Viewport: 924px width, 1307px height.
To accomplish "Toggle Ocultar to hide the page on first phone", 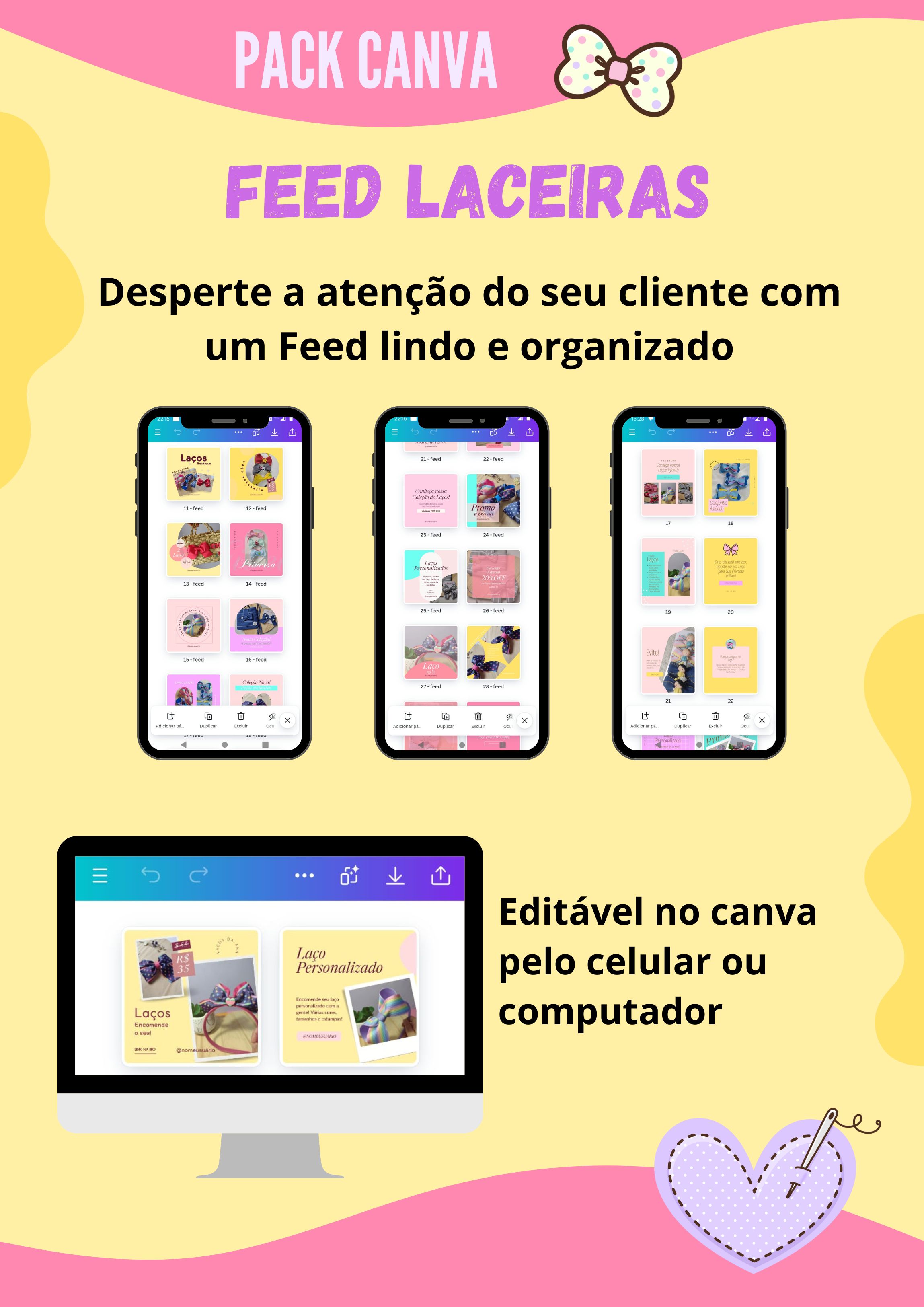I will tap(272, 717).
